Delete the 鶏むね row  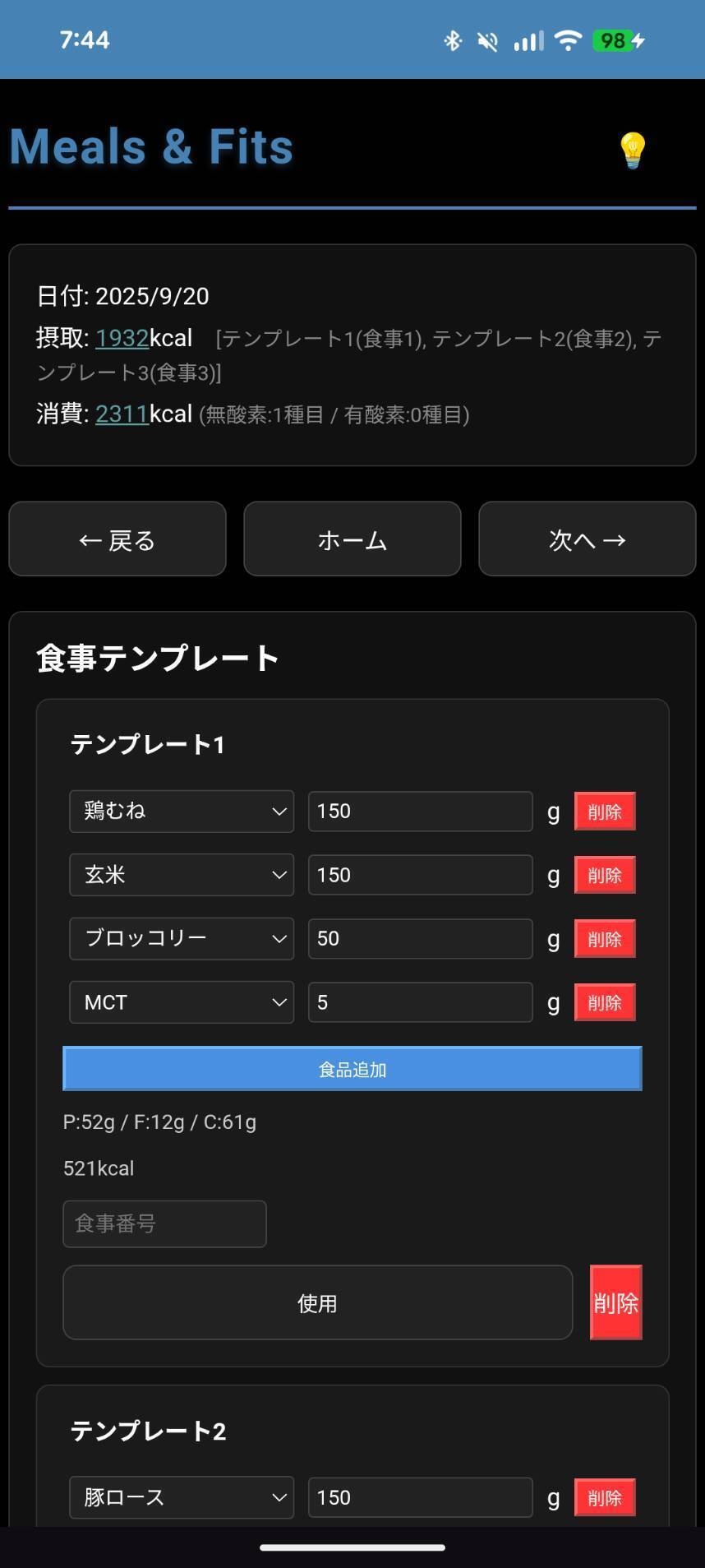[x=604, y=812]
